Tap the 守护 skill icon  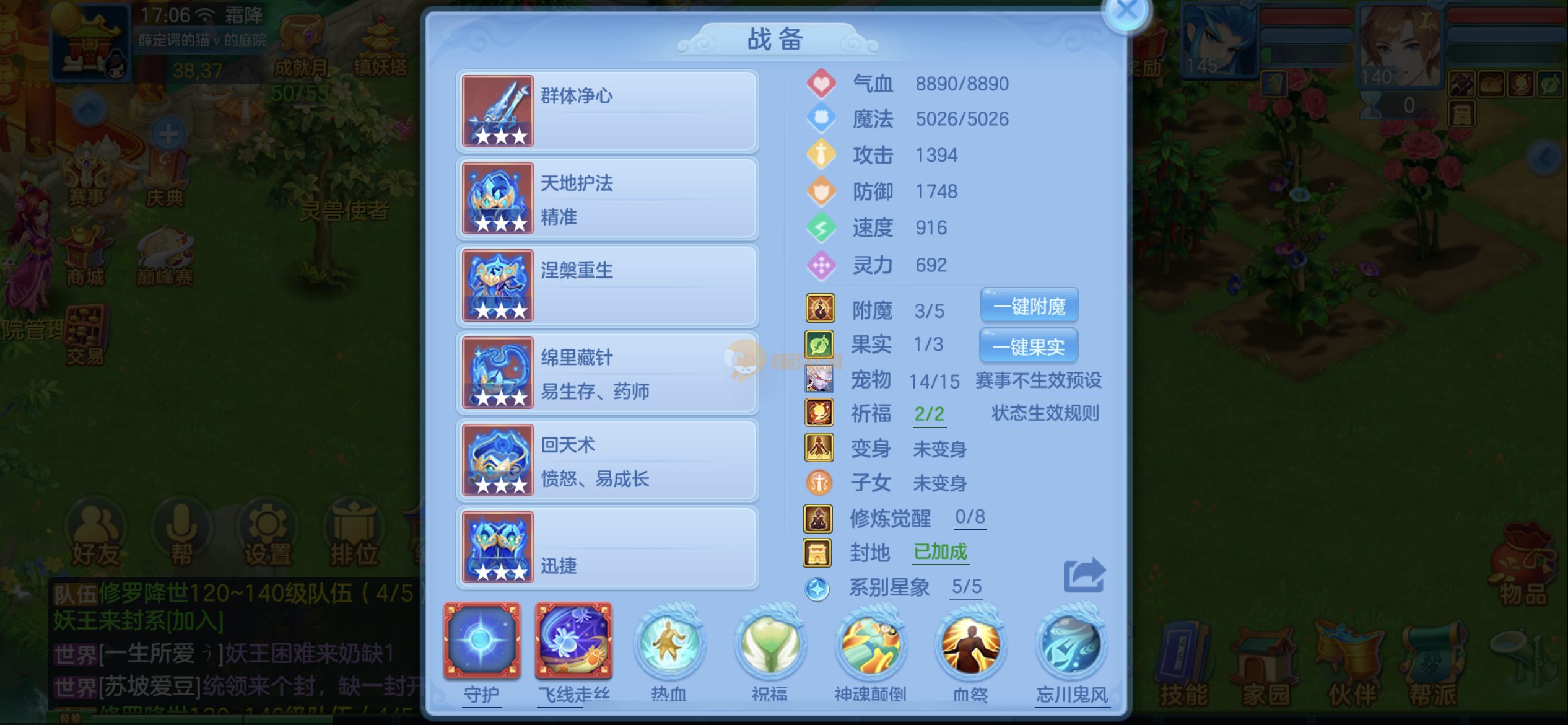pos(482,641)
